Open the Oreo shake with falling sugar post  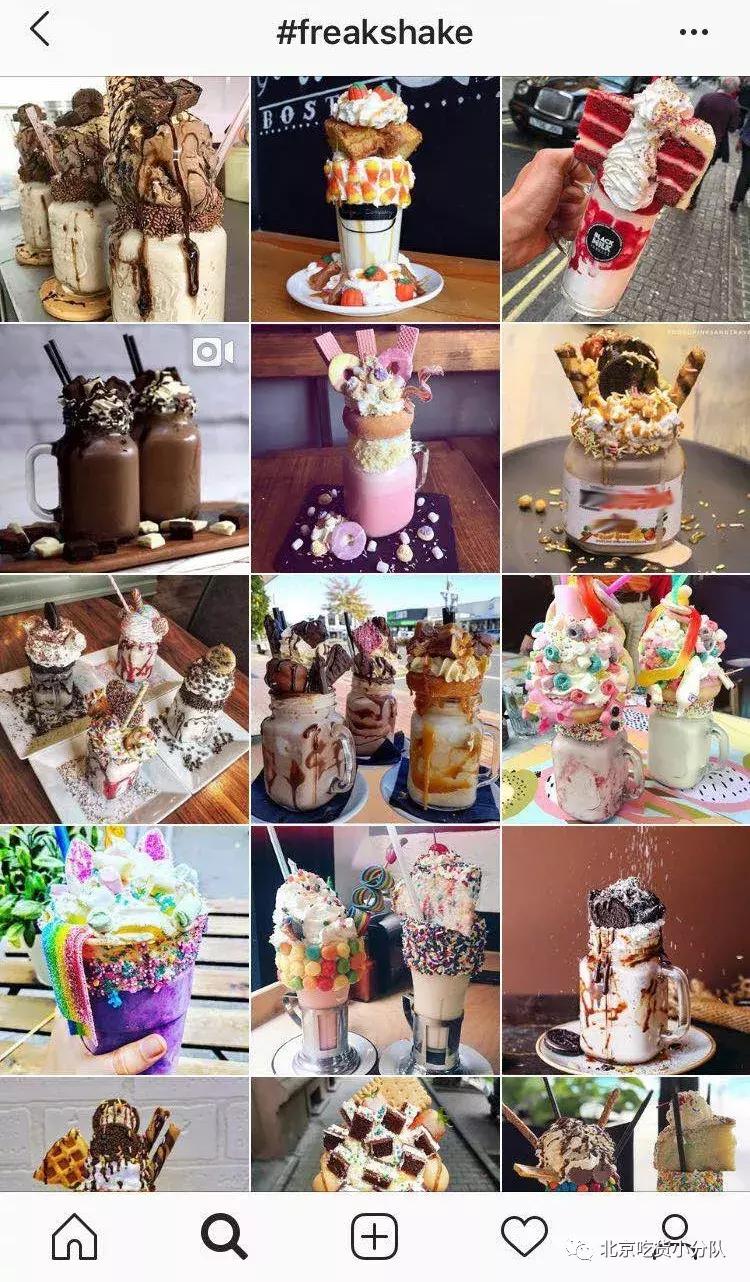pyautogui.click(x=626, y=950)
